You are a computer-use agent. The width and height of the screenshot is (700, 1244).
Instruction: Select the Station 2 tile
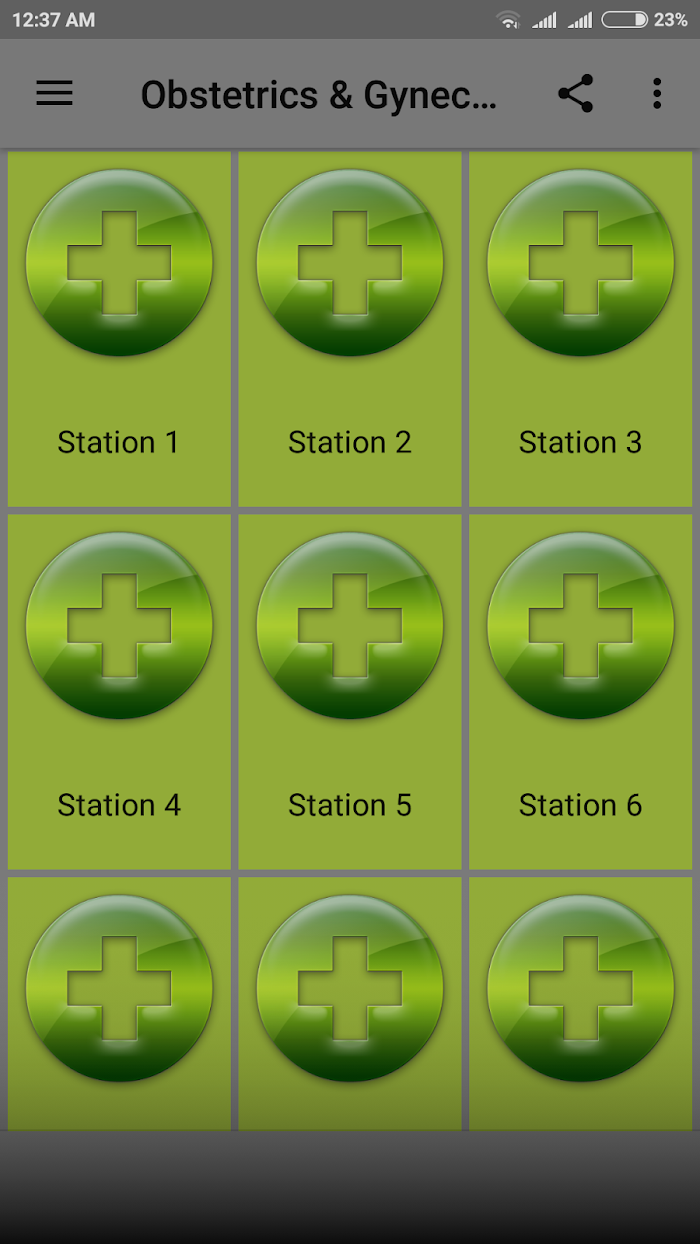coord(350,329)
